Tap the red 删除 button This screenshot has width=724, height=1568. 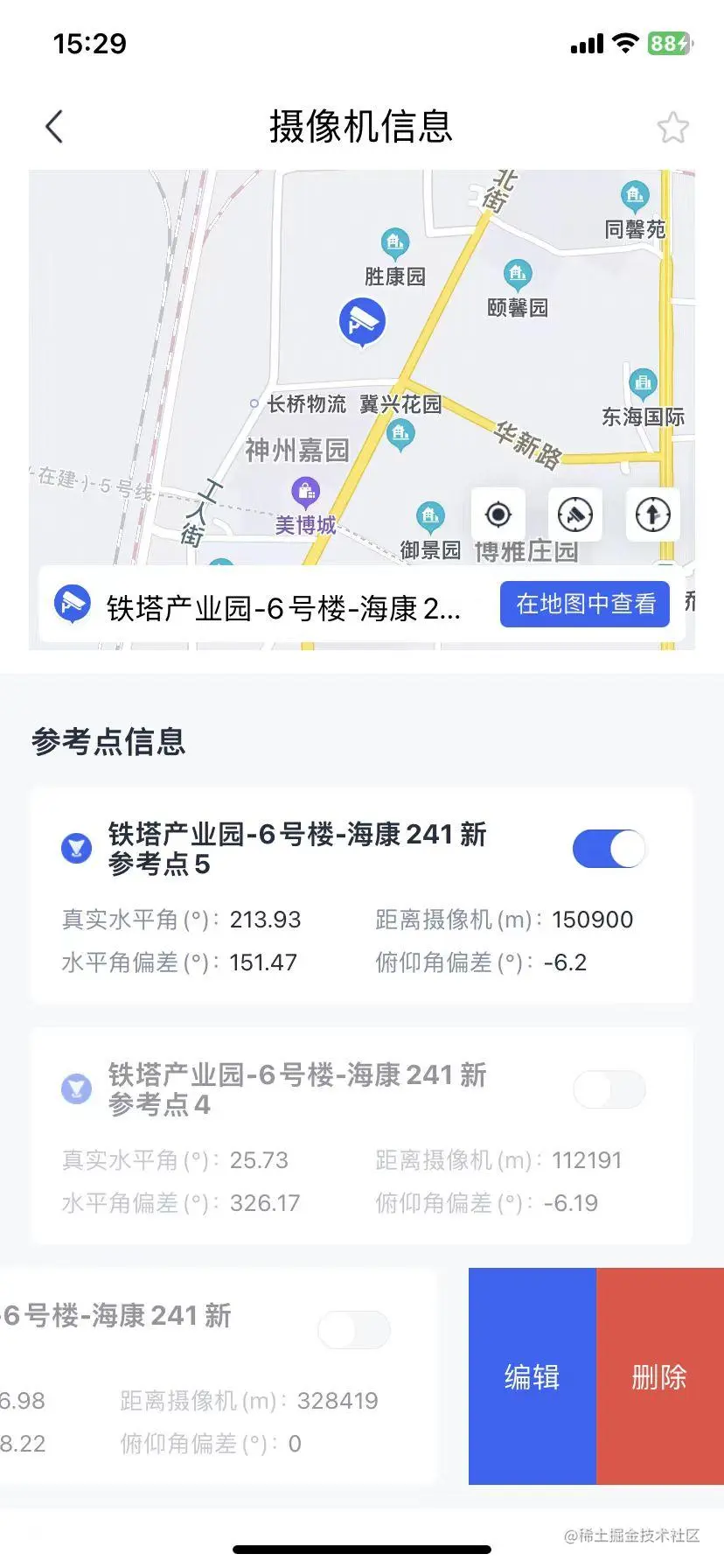pyautogui.click(x=659, y=1376)
